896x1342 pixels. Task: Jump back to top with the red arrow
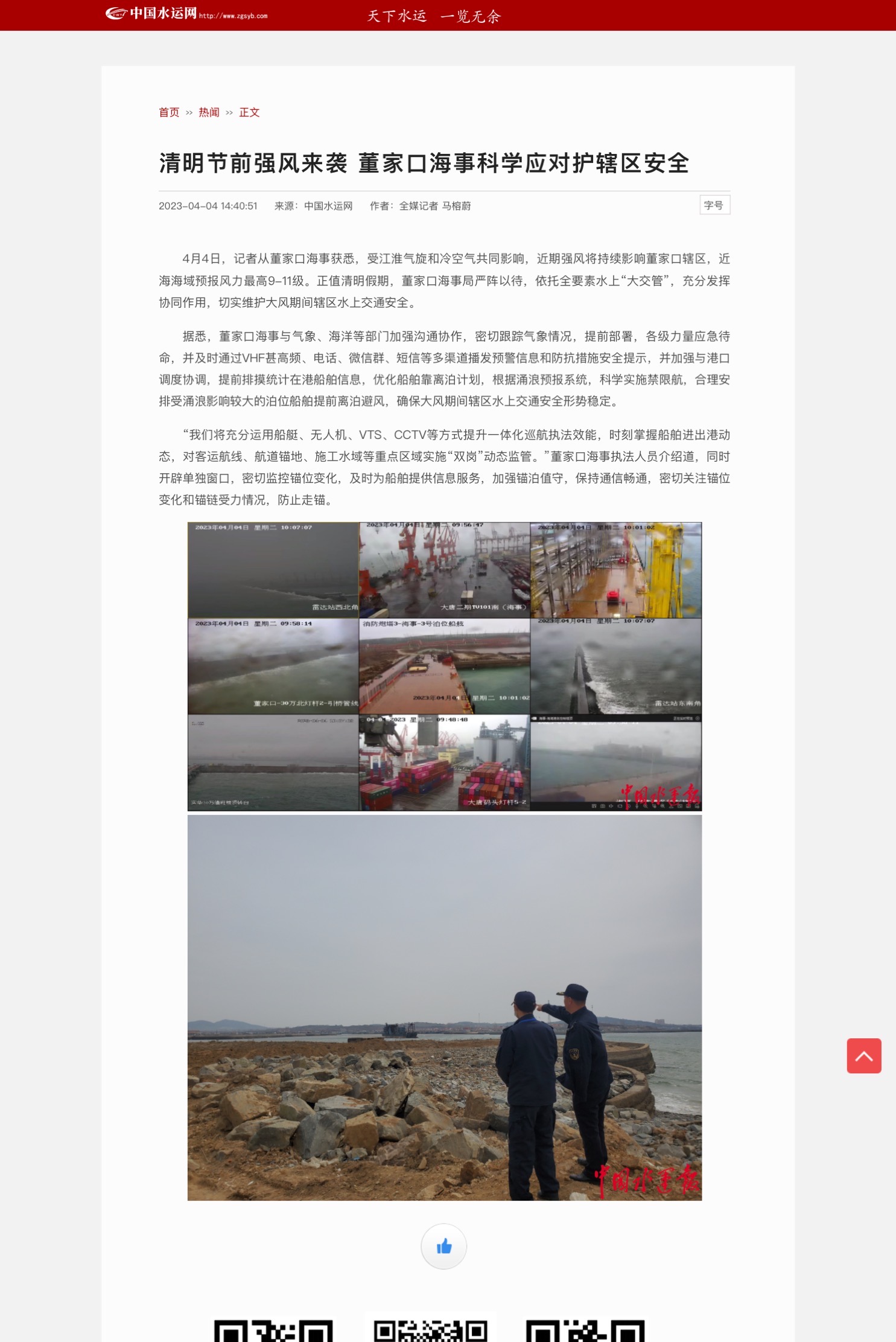(863, 1056)
